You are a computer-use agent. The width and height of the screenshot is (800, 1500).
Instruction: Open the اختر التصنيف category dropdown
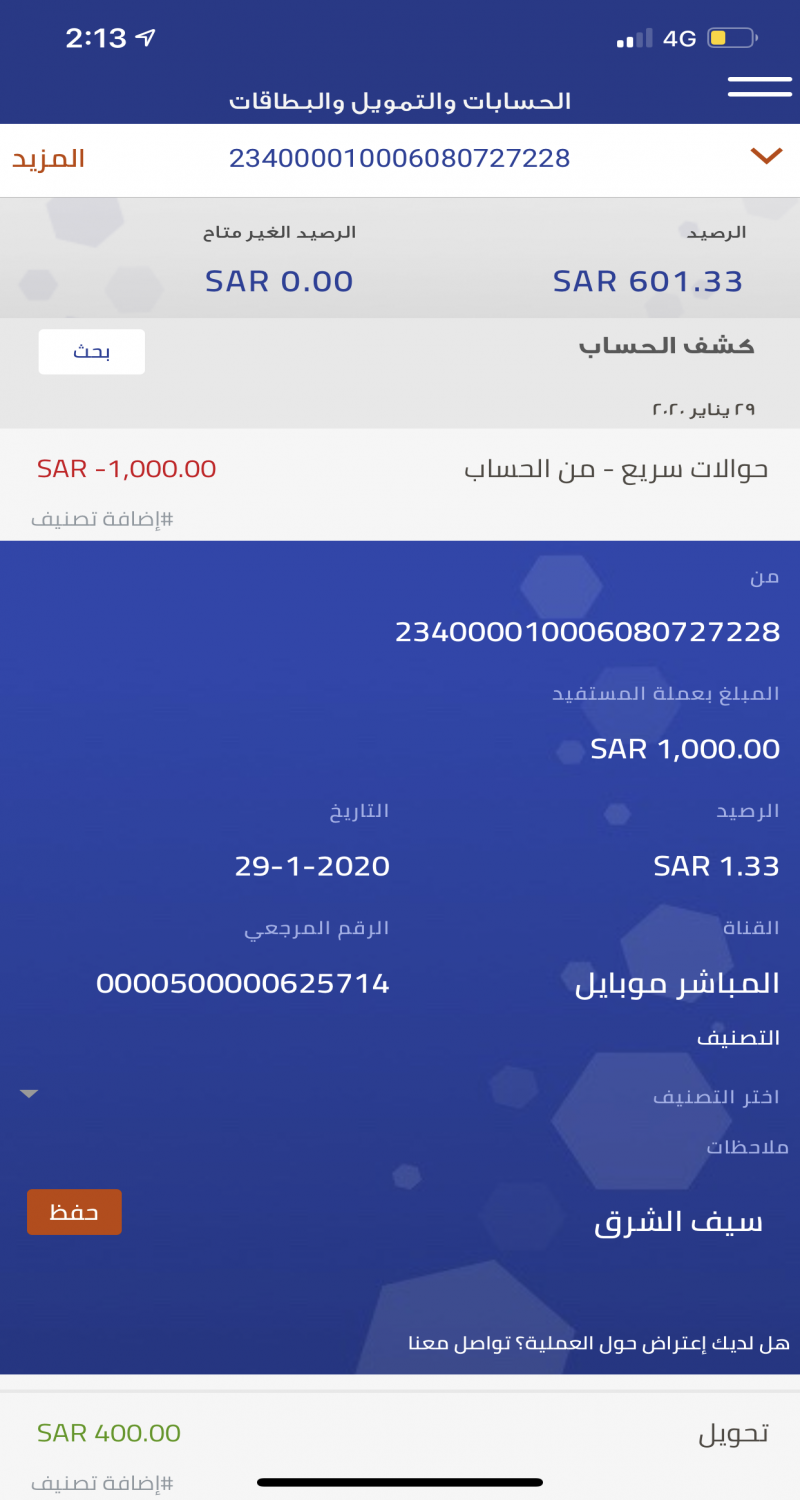pos(400,1096)
